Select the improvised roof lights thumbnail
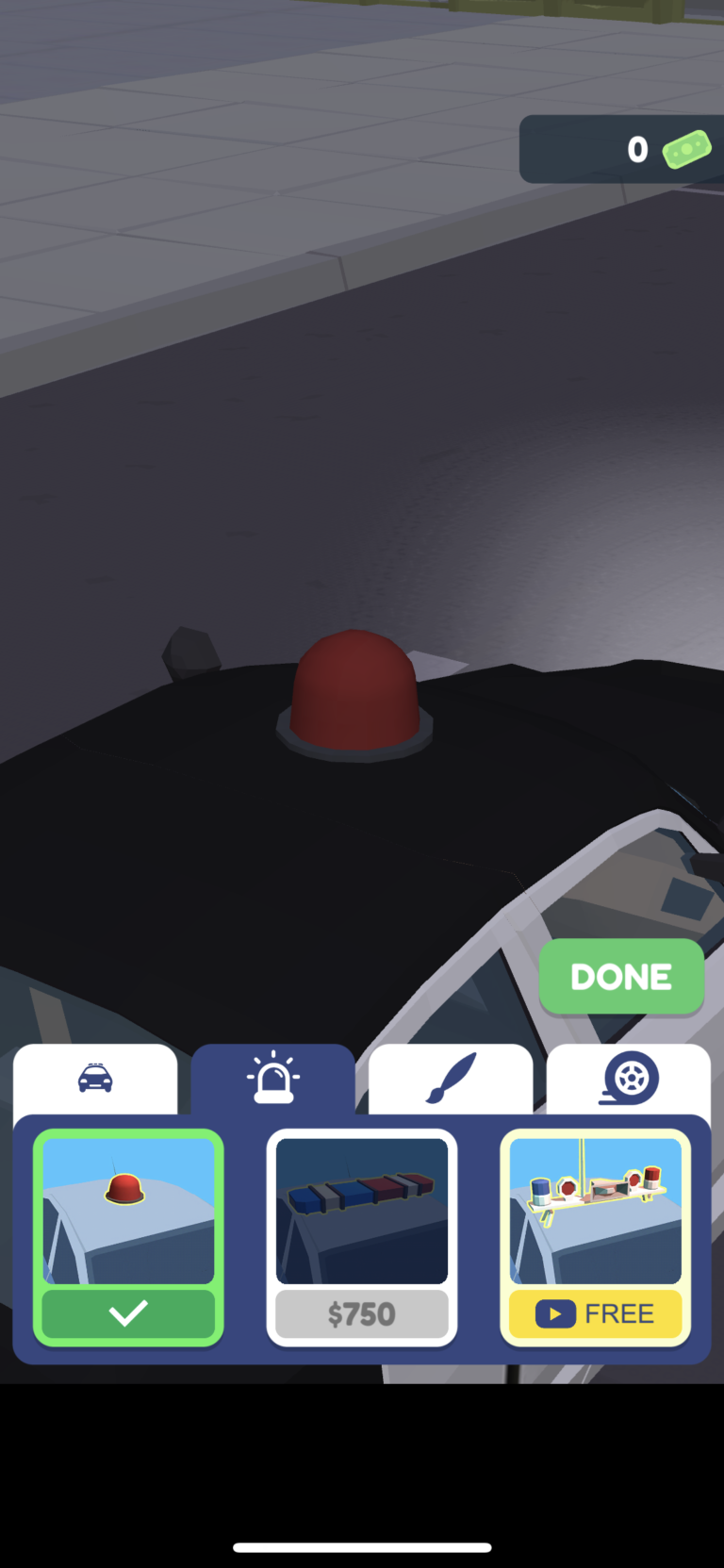Screen dimensions: 724x1568 click(594, 1210)
